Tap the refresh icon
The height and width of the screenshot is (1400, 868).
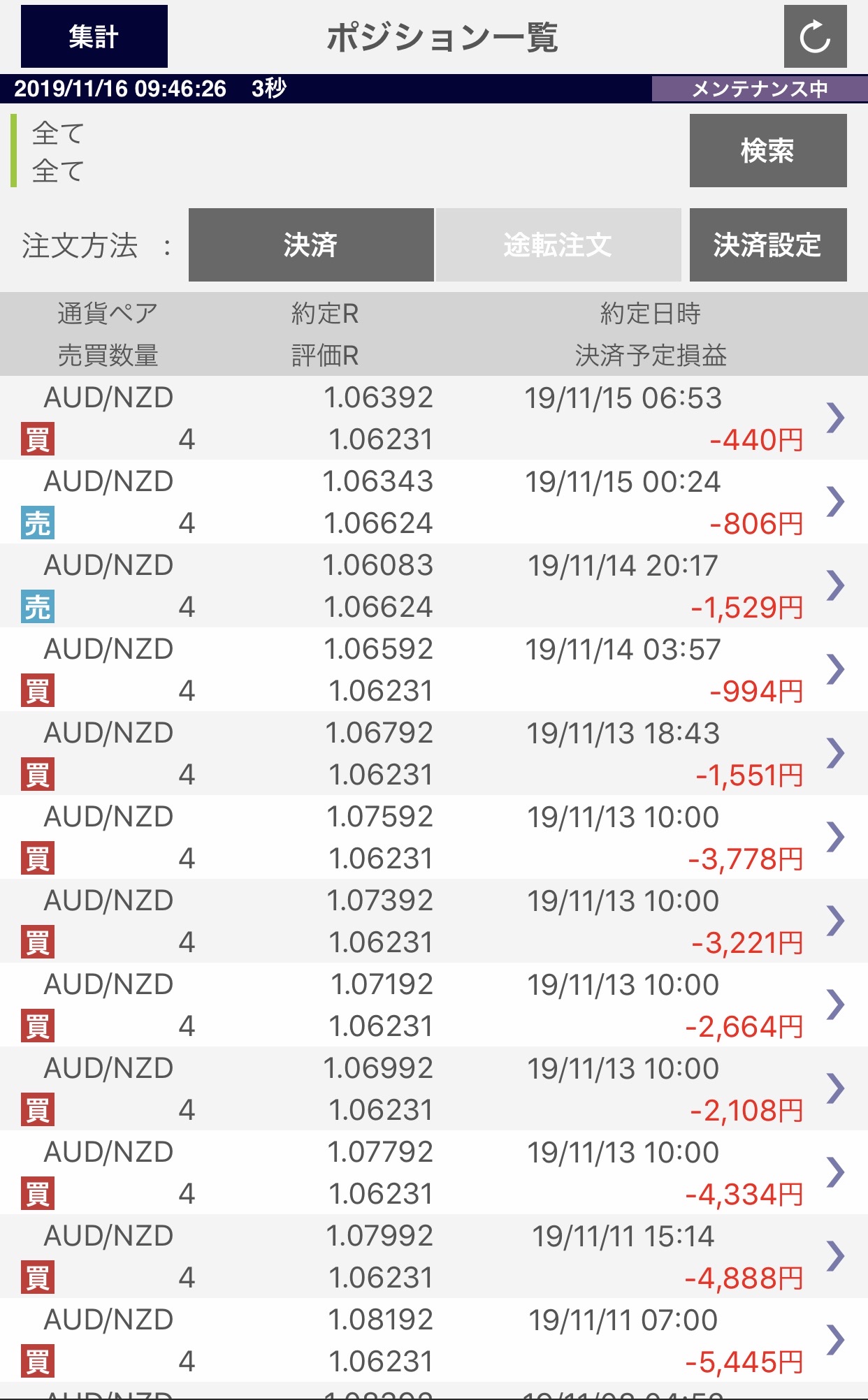(x=815, y=36)
